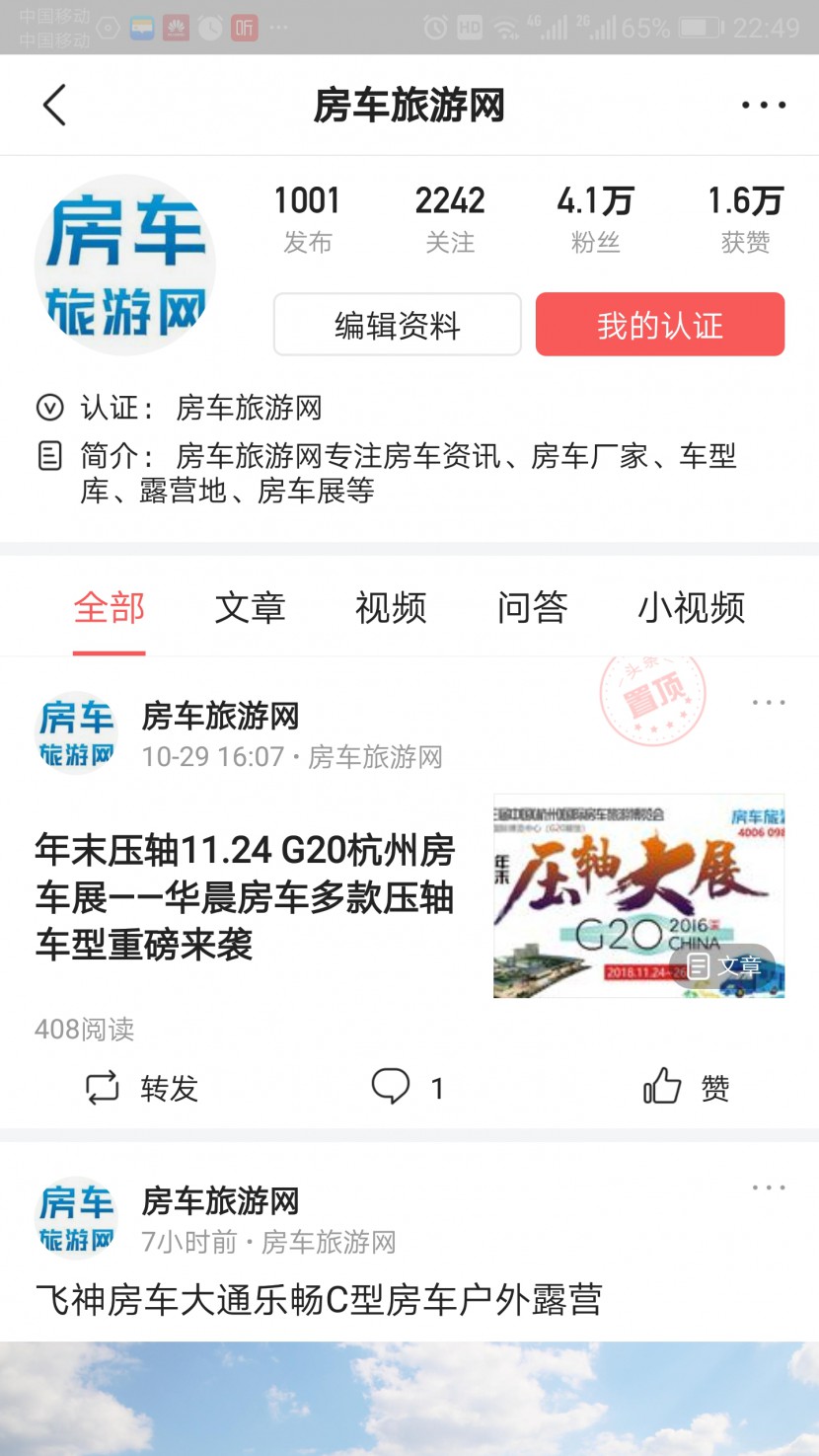The height and width of the screenshot is (1456, 819).
Task: View the 2242 关注 following list
Action: 450,218
